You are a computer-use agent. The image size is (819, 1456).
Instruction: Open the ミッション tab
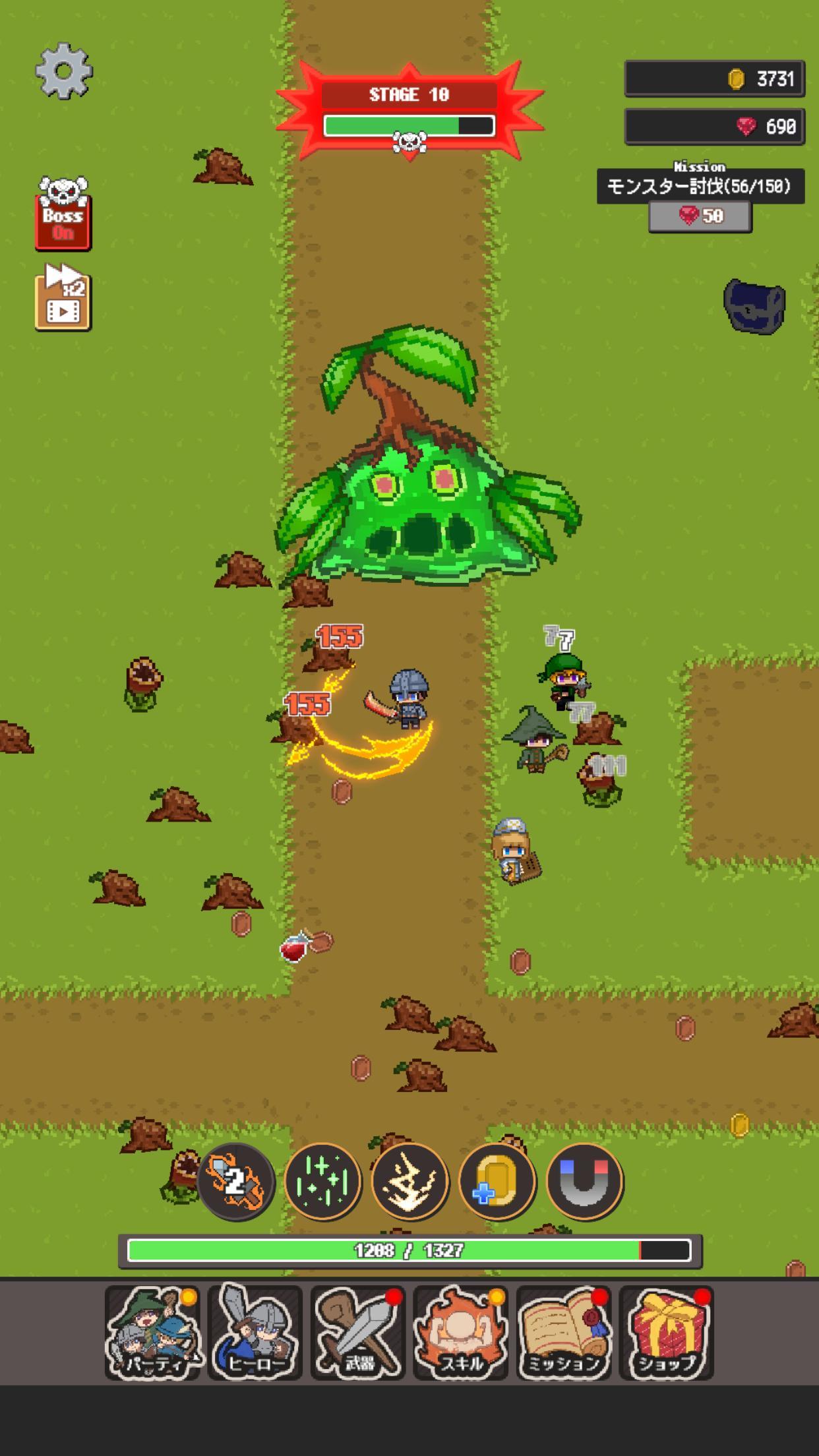[564, 1333]
